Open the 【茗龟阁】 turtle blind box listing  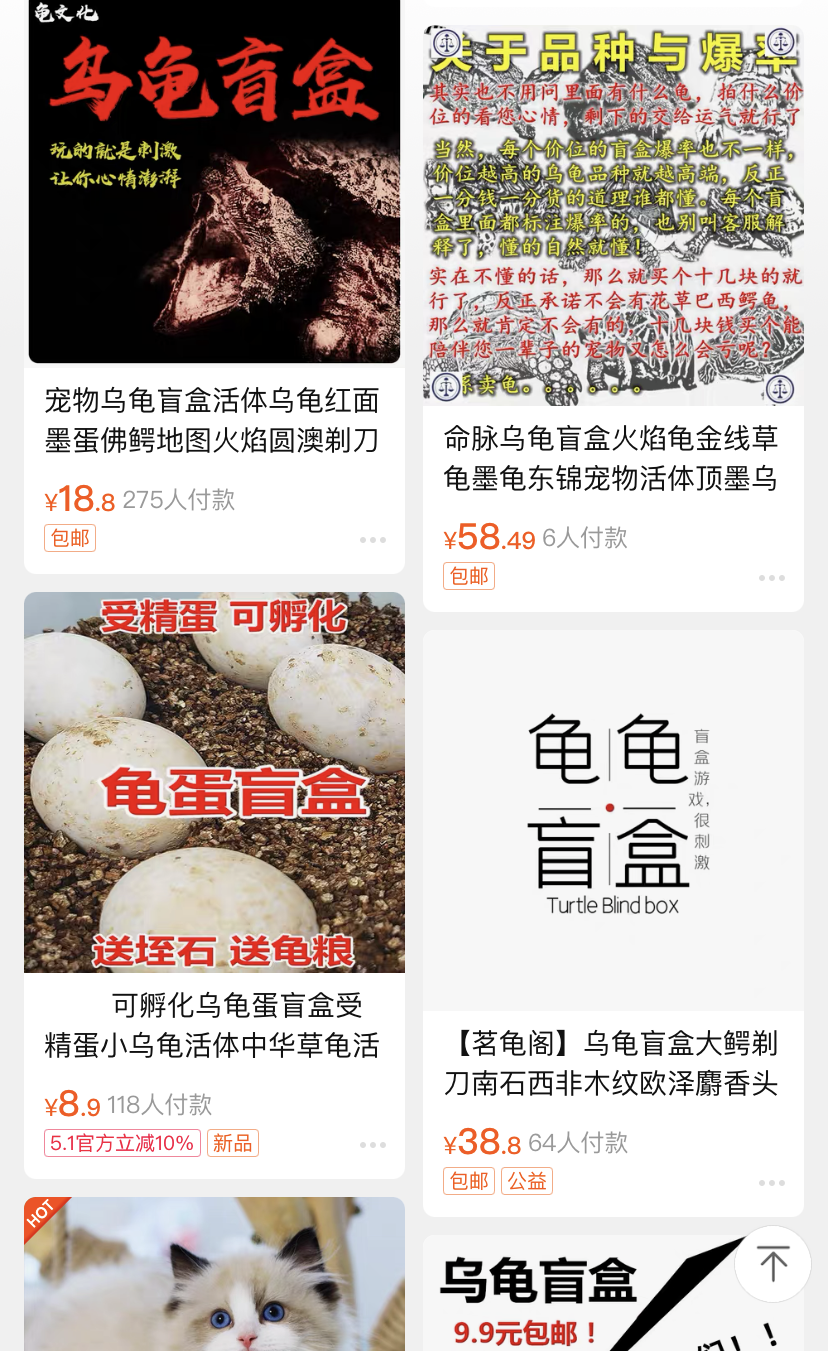click(x=613, y=820)
